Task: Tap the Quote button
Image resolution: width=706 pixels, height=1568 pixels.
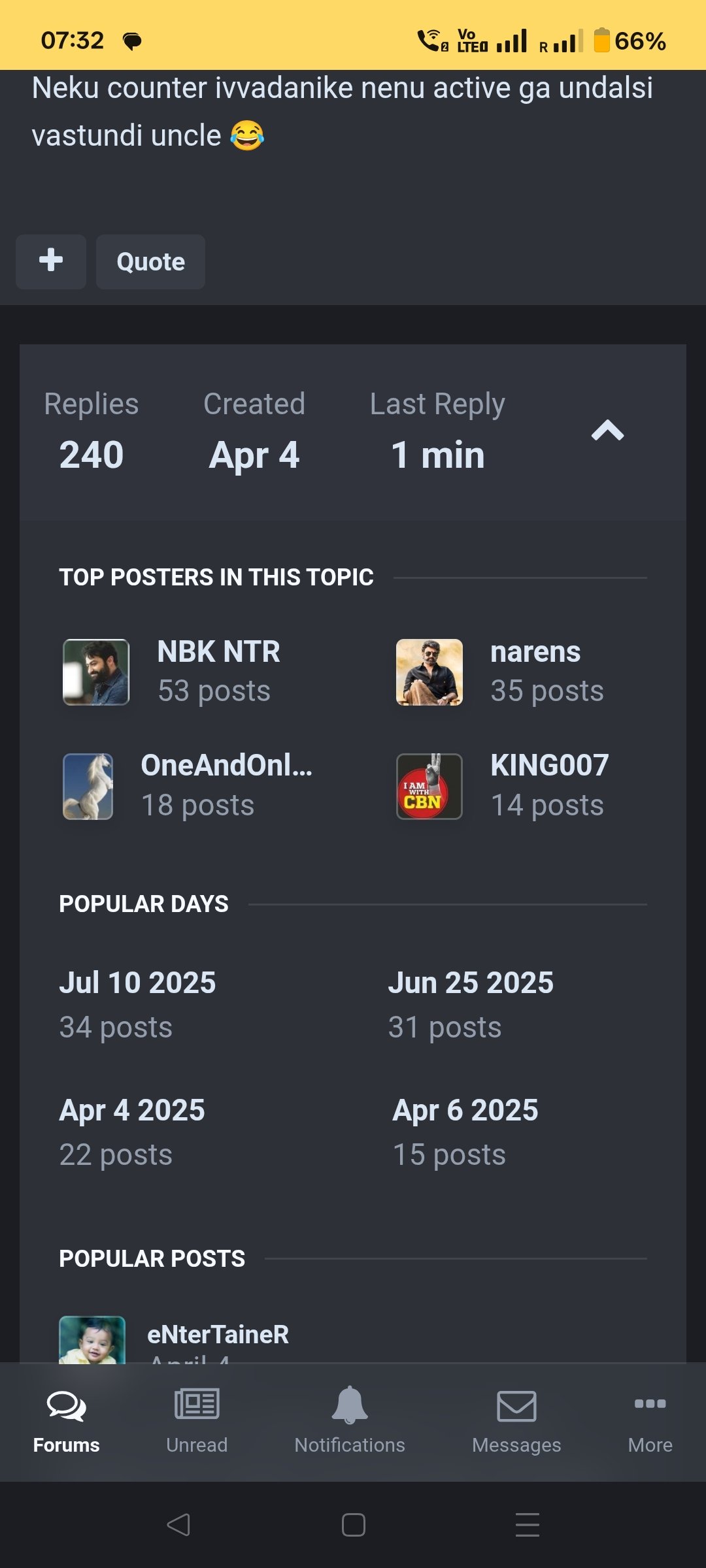Action: pos(150,262)
